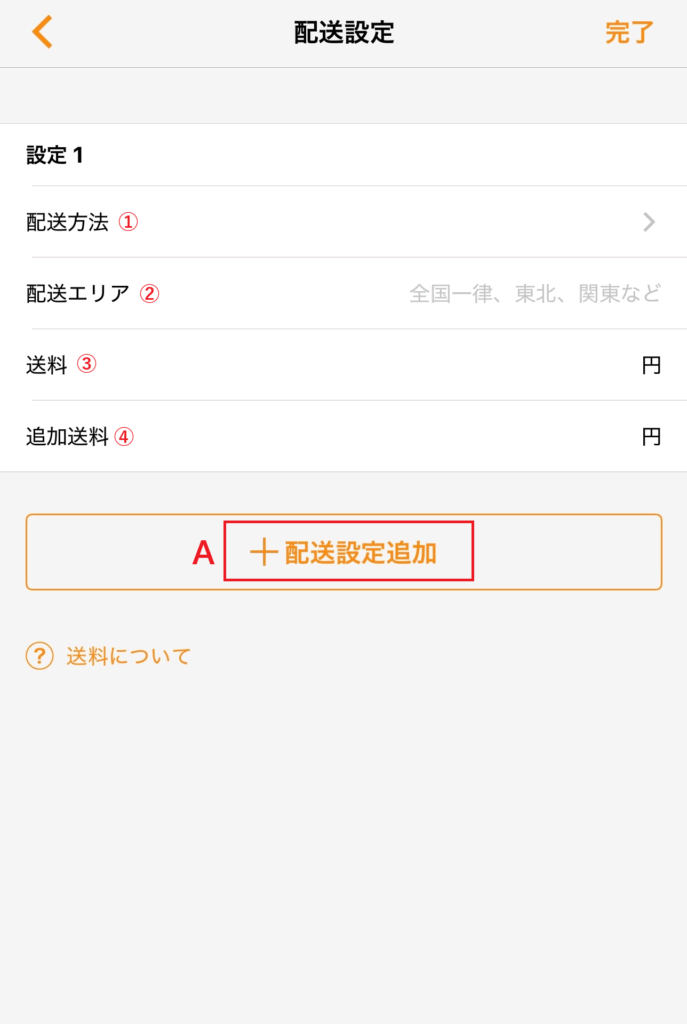The width and height of the screenshot is (687, 1024).
Task: Open the 配送方法 row
Action: (x=343, y=222)
